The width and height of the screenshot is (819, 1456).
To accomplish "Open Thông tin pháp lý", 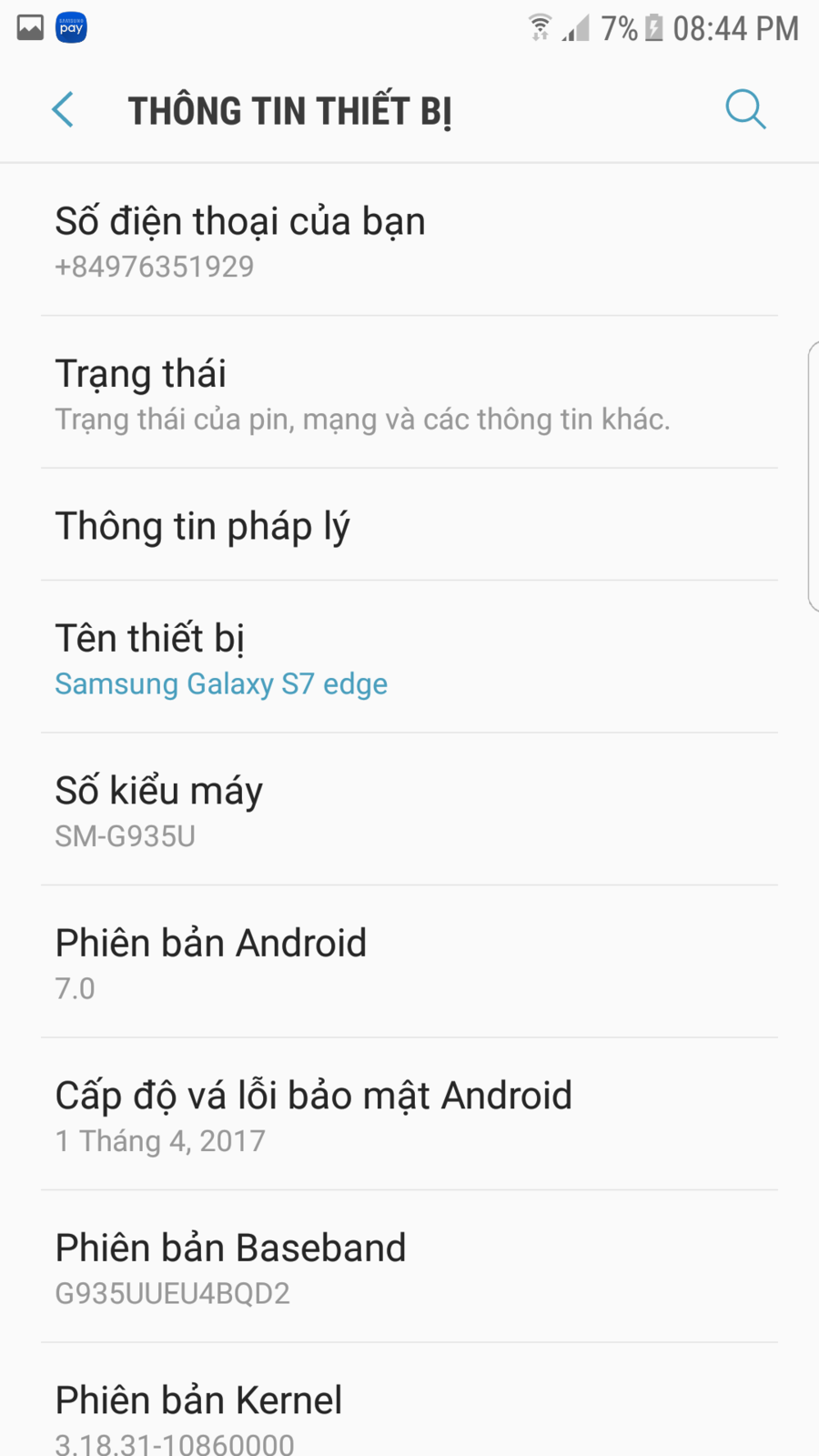I will pos(409,526).
